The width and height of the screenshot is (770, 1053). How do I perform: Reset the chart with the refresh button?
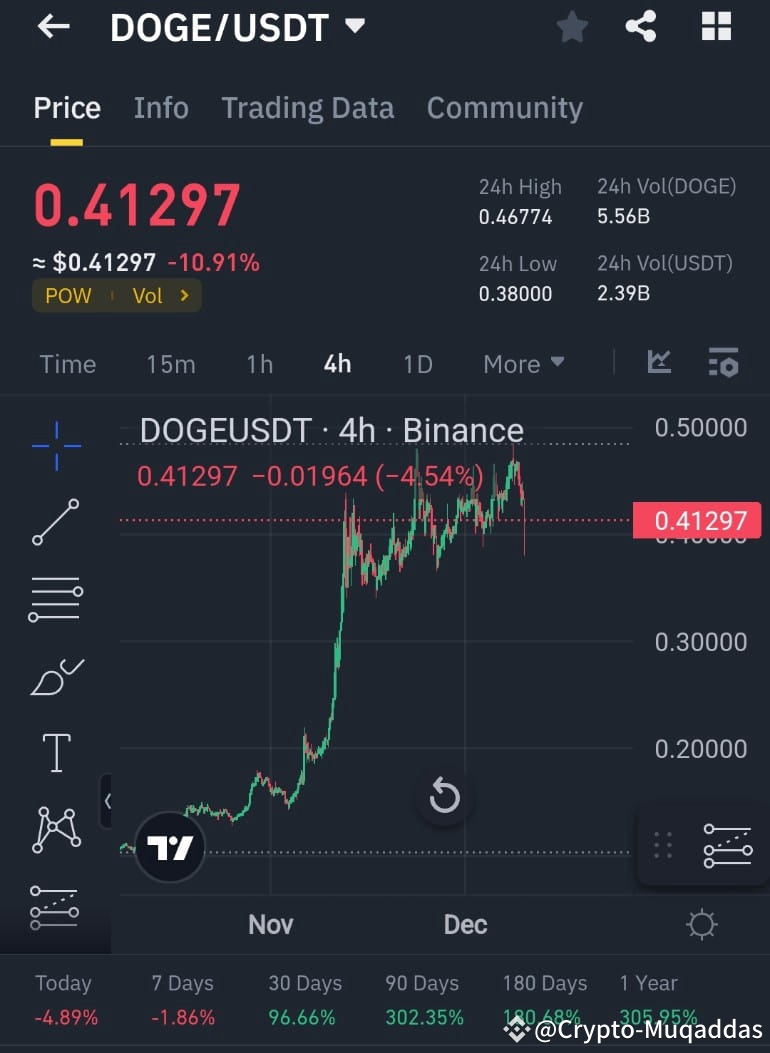[x=444, y=797]
